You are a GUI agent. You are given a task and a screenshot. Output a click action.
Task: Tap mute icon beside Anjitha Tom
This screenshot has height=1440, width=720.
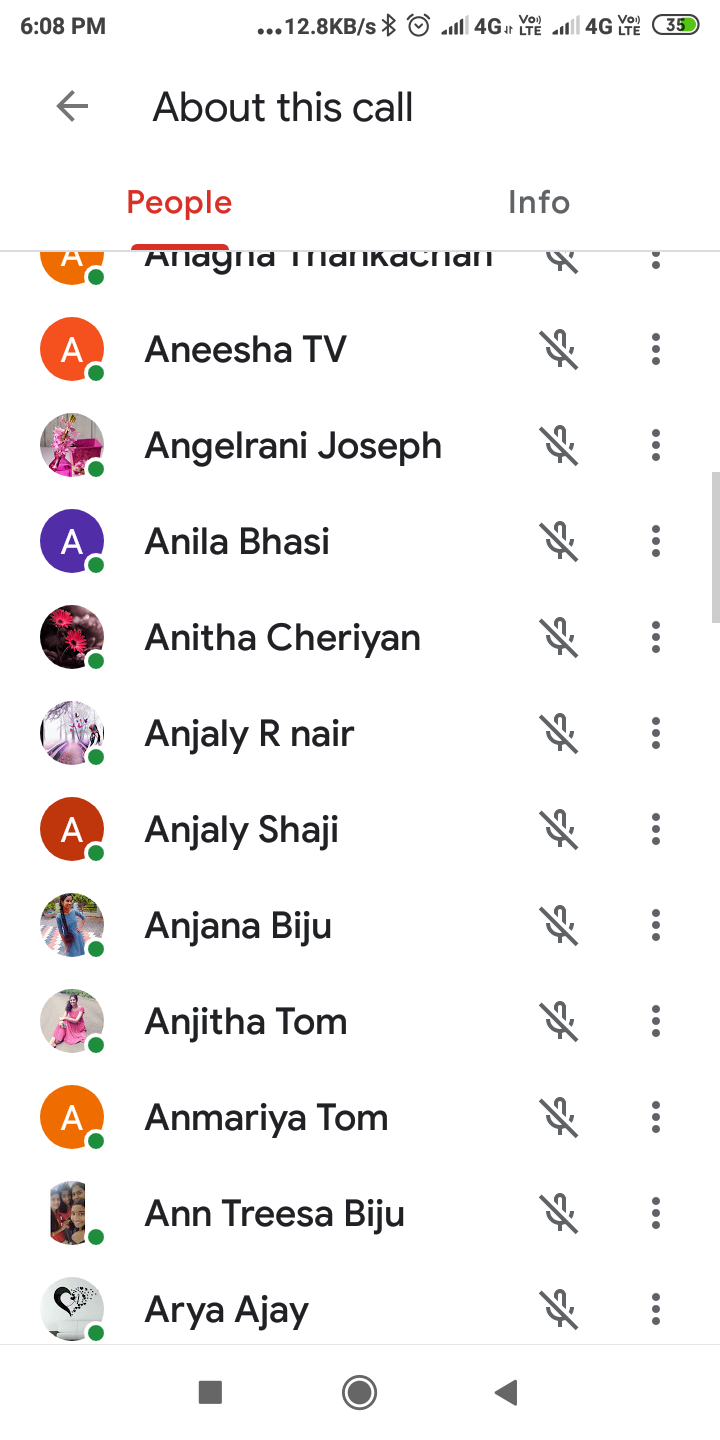[560, 1021]
